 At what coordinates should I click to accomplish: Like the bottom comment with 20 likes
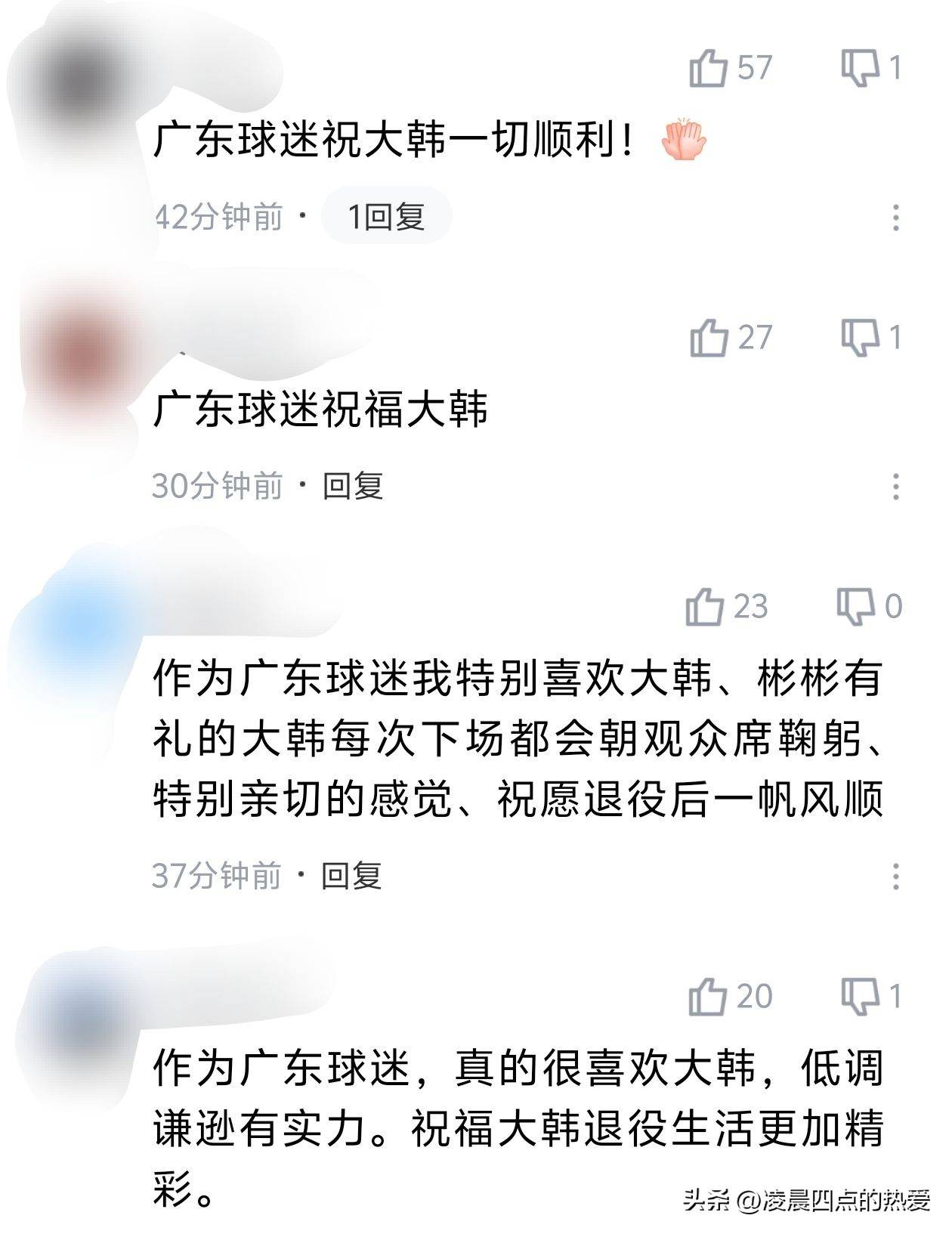(709, 998)
